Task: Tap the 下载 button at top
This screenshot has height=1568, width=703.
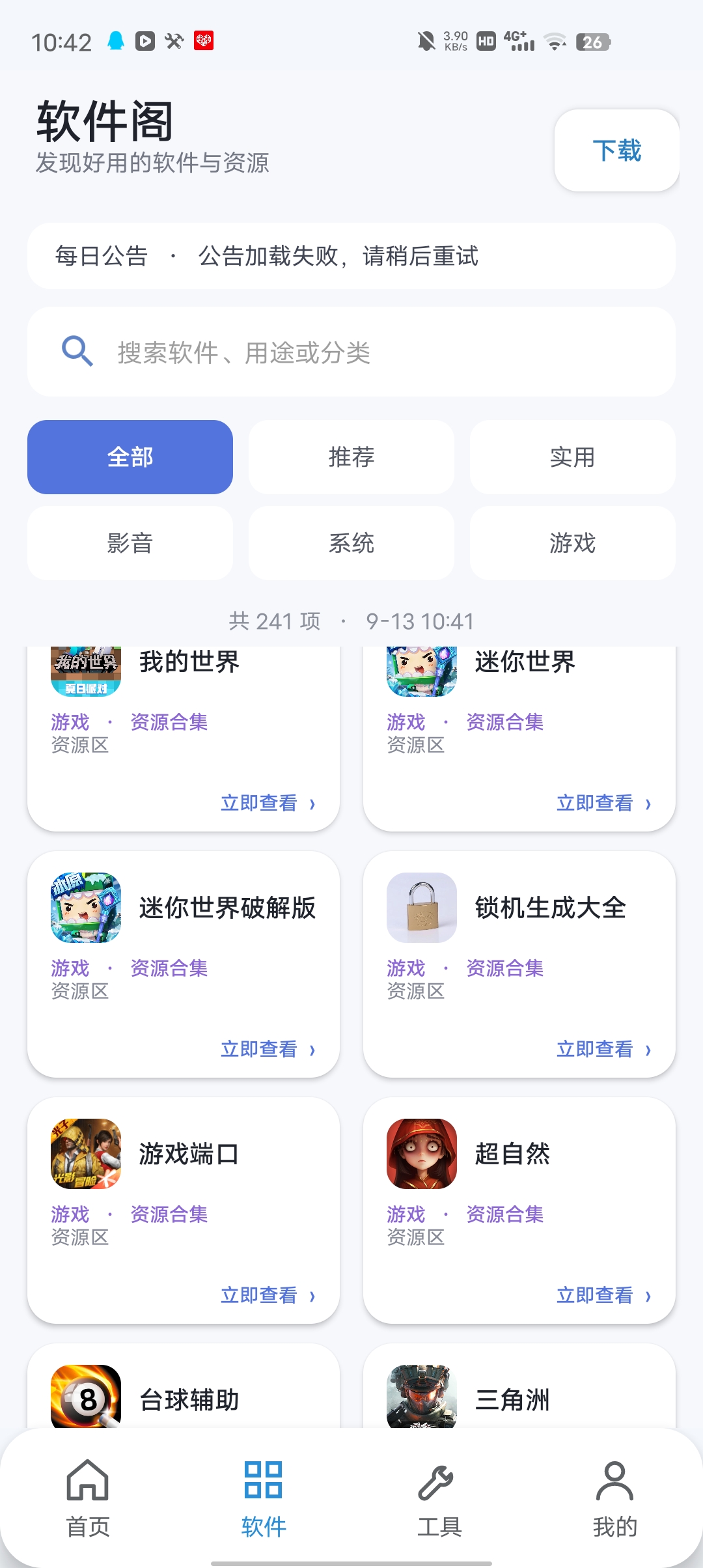Action: click(616, 150)
